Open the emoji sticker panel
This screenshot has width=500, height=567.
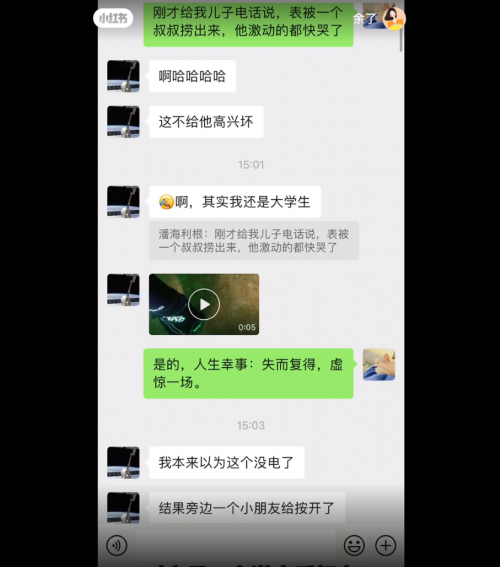[354, 545]
